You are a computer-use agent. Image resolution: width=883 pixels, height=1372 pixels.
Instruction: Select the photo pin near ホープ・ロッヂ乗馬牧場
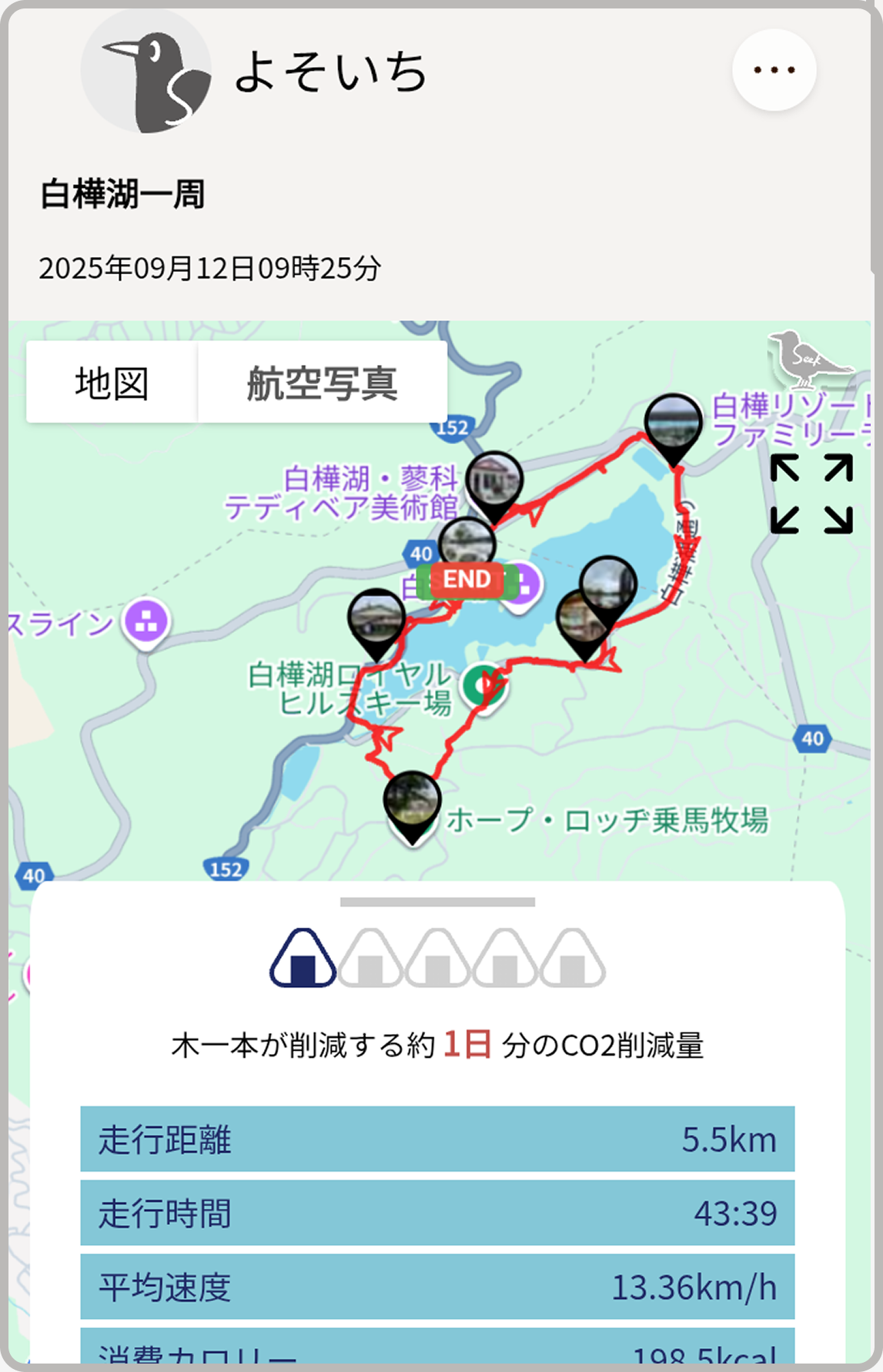tap(412, 801)
